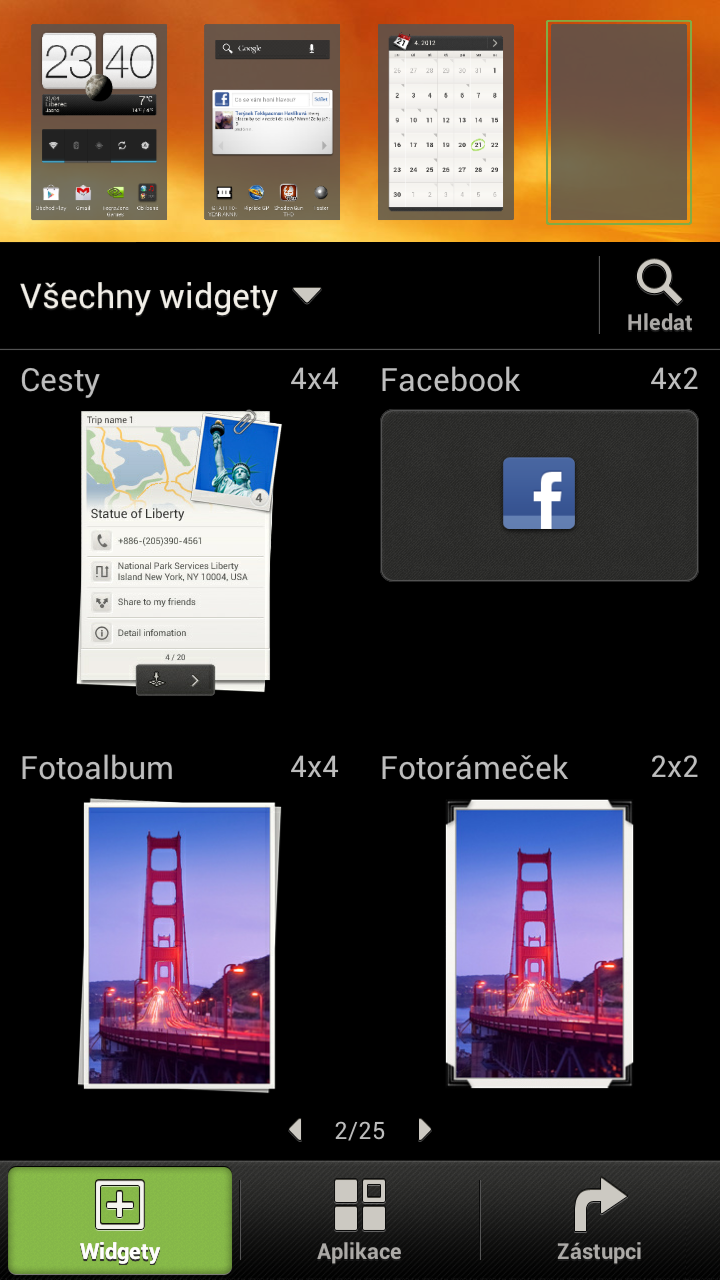Click the Sdílet button in Facebook widget preview
Screen dimensions: 720x1280
(321, 99)
